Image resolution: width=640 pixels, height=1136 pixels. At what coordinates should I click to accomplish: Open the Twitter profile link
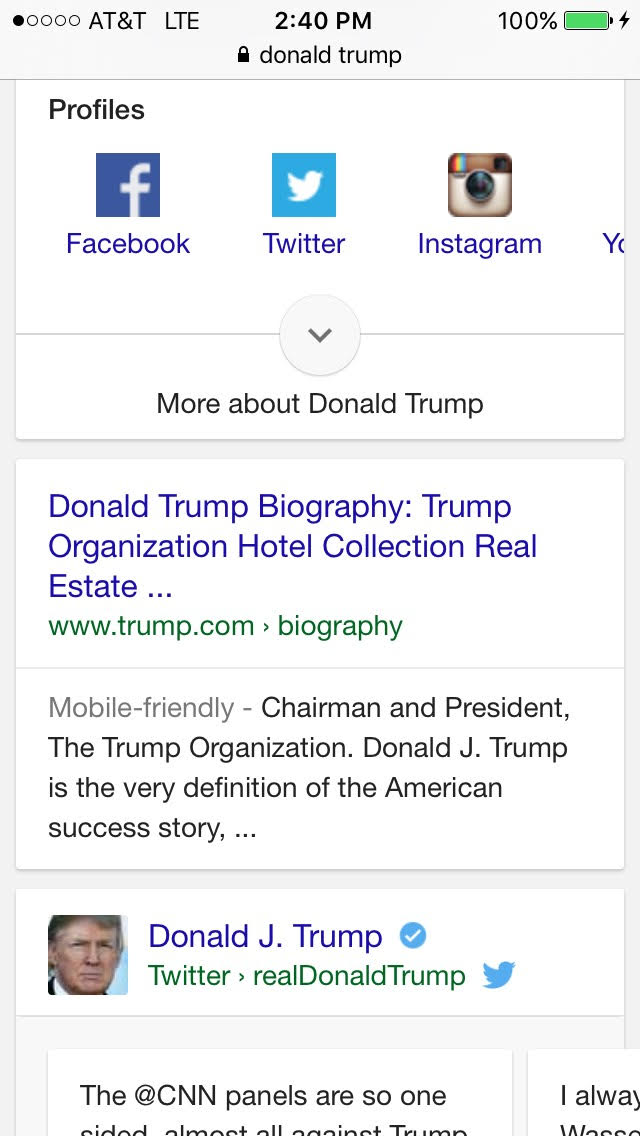[304, 205]
